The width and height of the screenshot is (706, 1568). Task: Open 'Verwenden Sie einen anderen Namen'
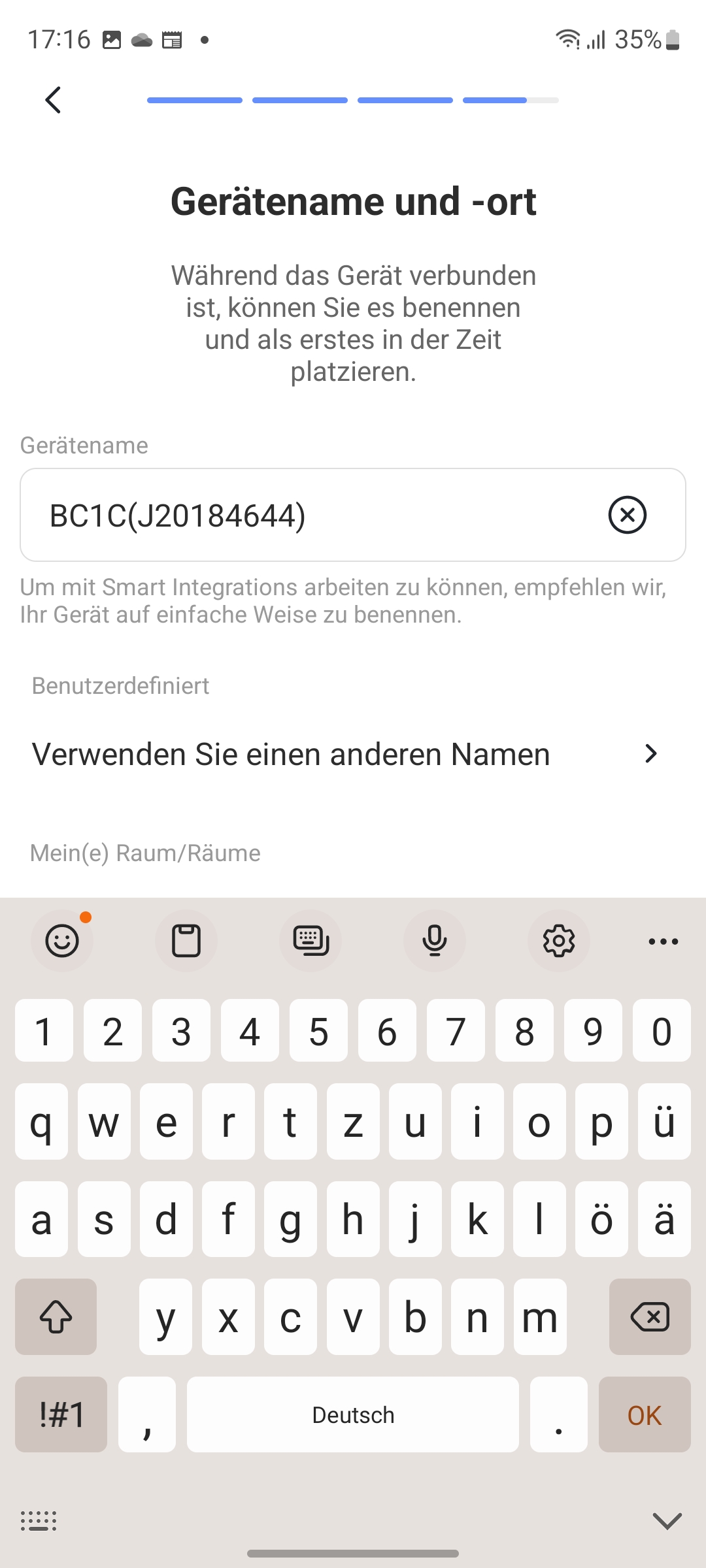[x=345, y=754]
